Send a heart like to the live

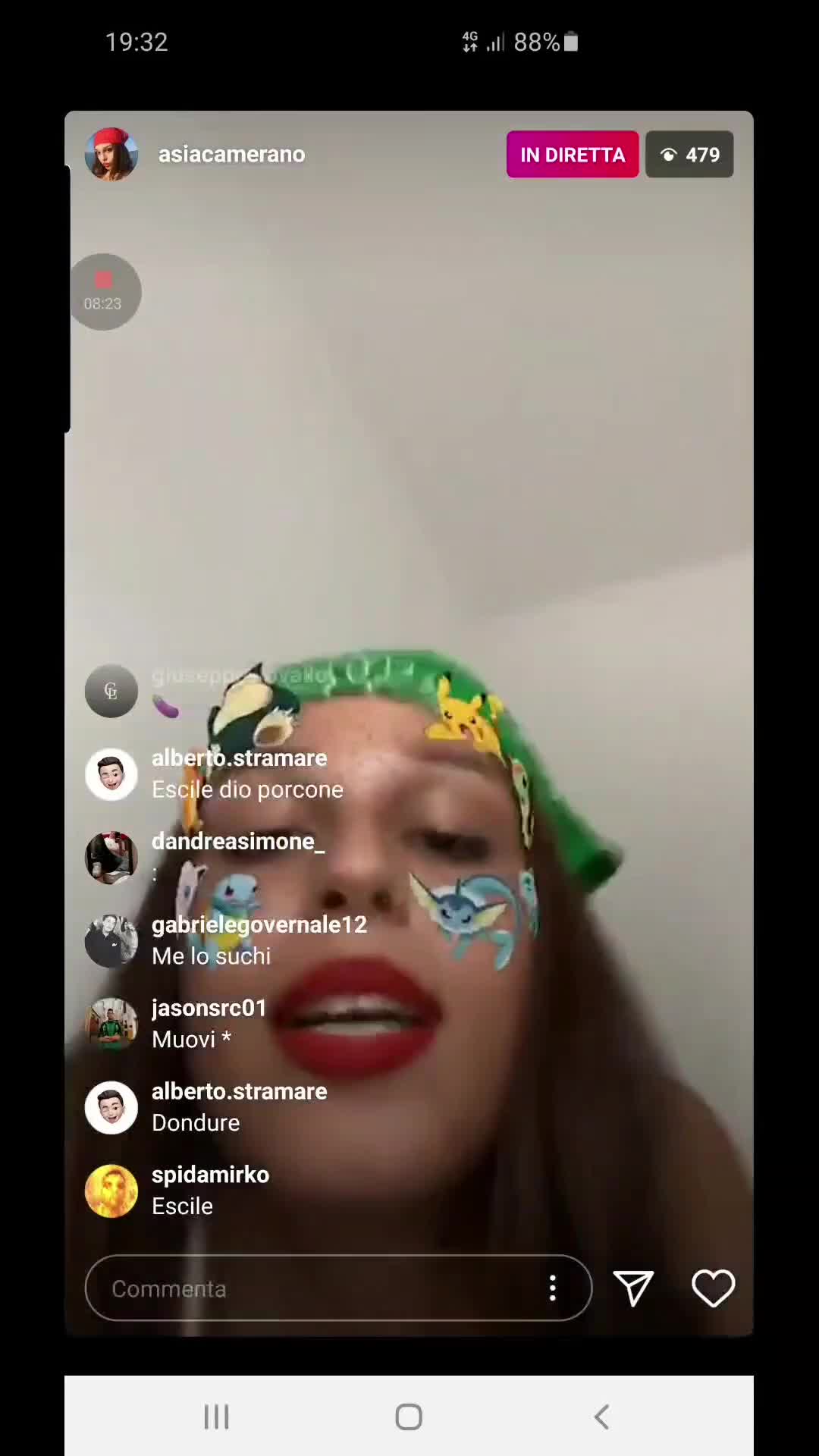click(x=713, y=1288)
